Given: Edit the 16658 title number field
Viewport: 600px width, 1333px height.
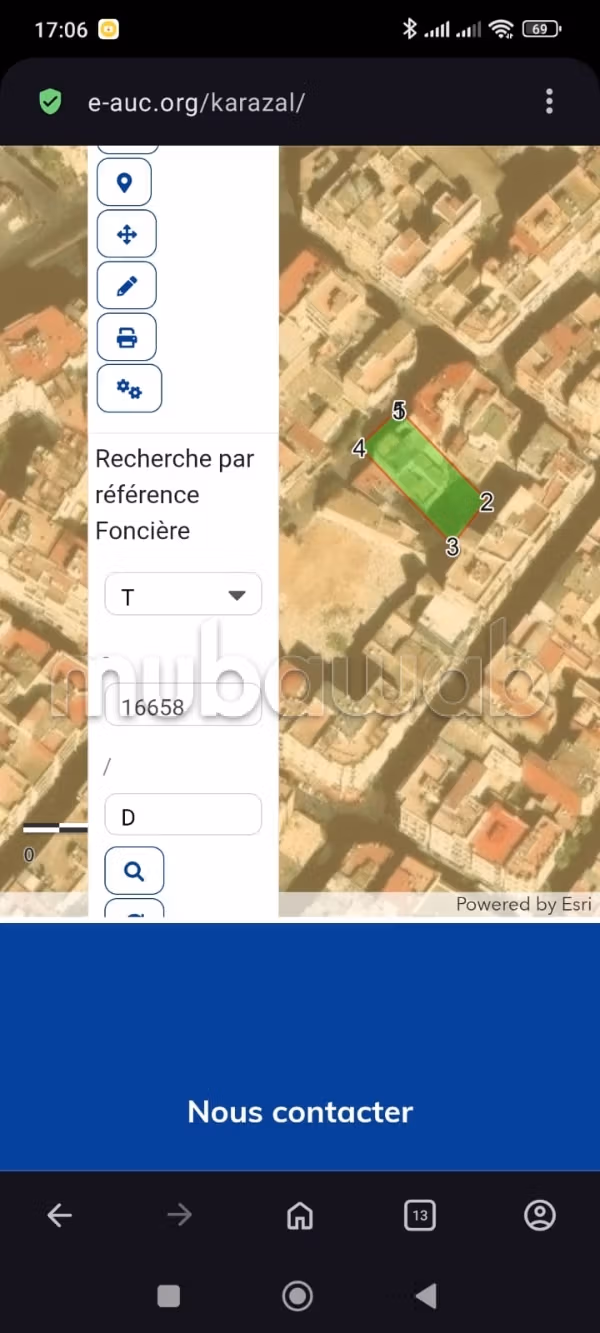Looking at the screenshot, I should (183, 706).
